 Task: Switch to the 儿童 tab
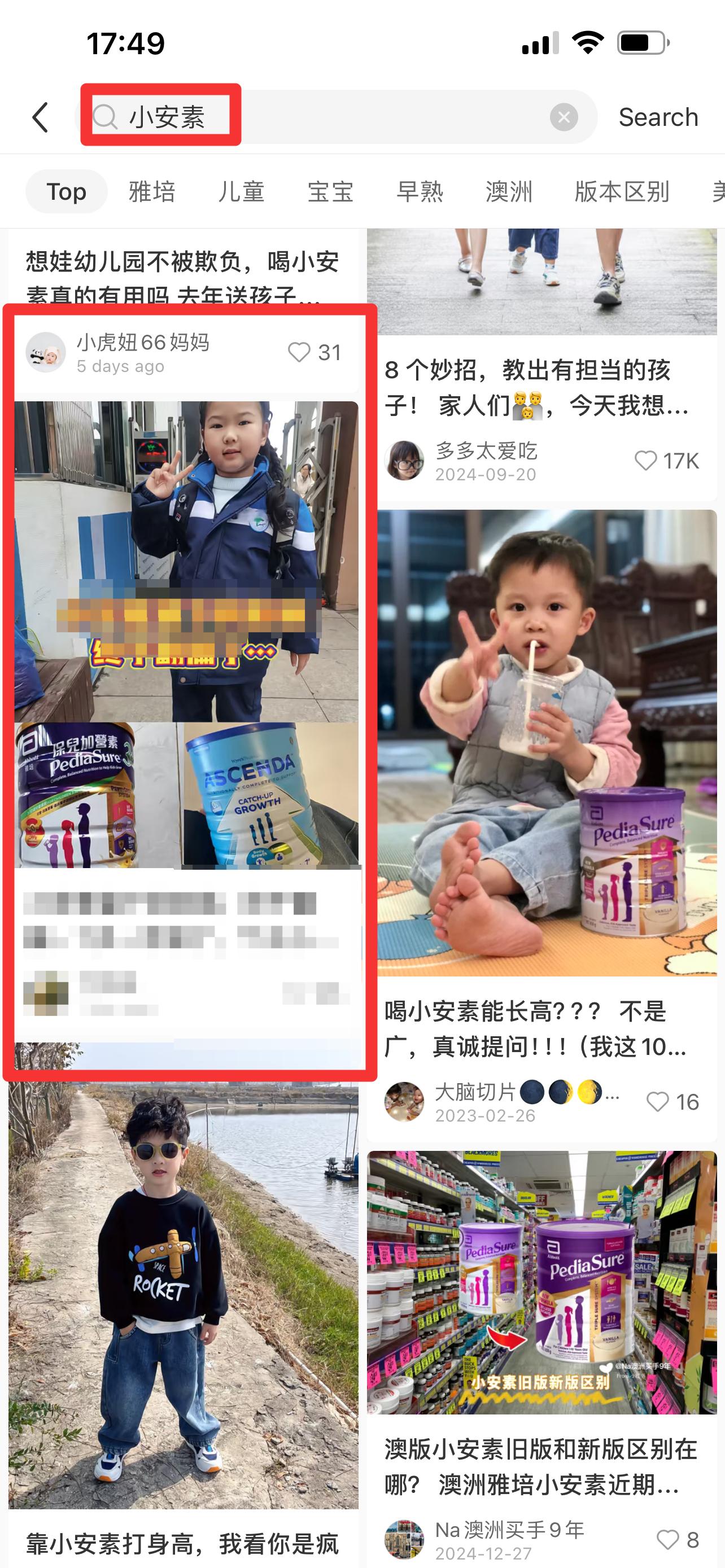(241, 192)
